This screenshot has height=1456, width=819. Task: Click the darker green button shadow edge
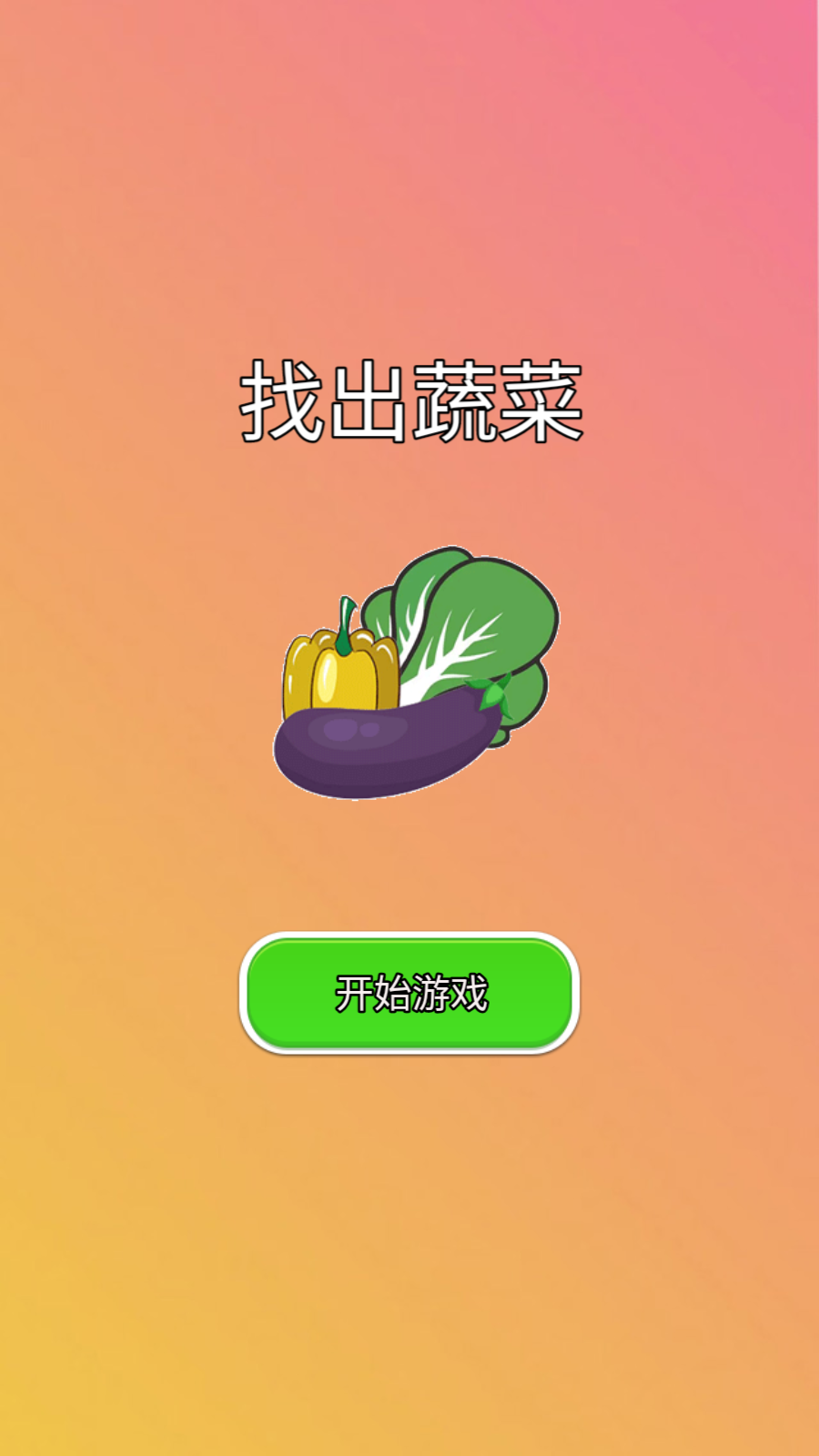point(409,1042)
